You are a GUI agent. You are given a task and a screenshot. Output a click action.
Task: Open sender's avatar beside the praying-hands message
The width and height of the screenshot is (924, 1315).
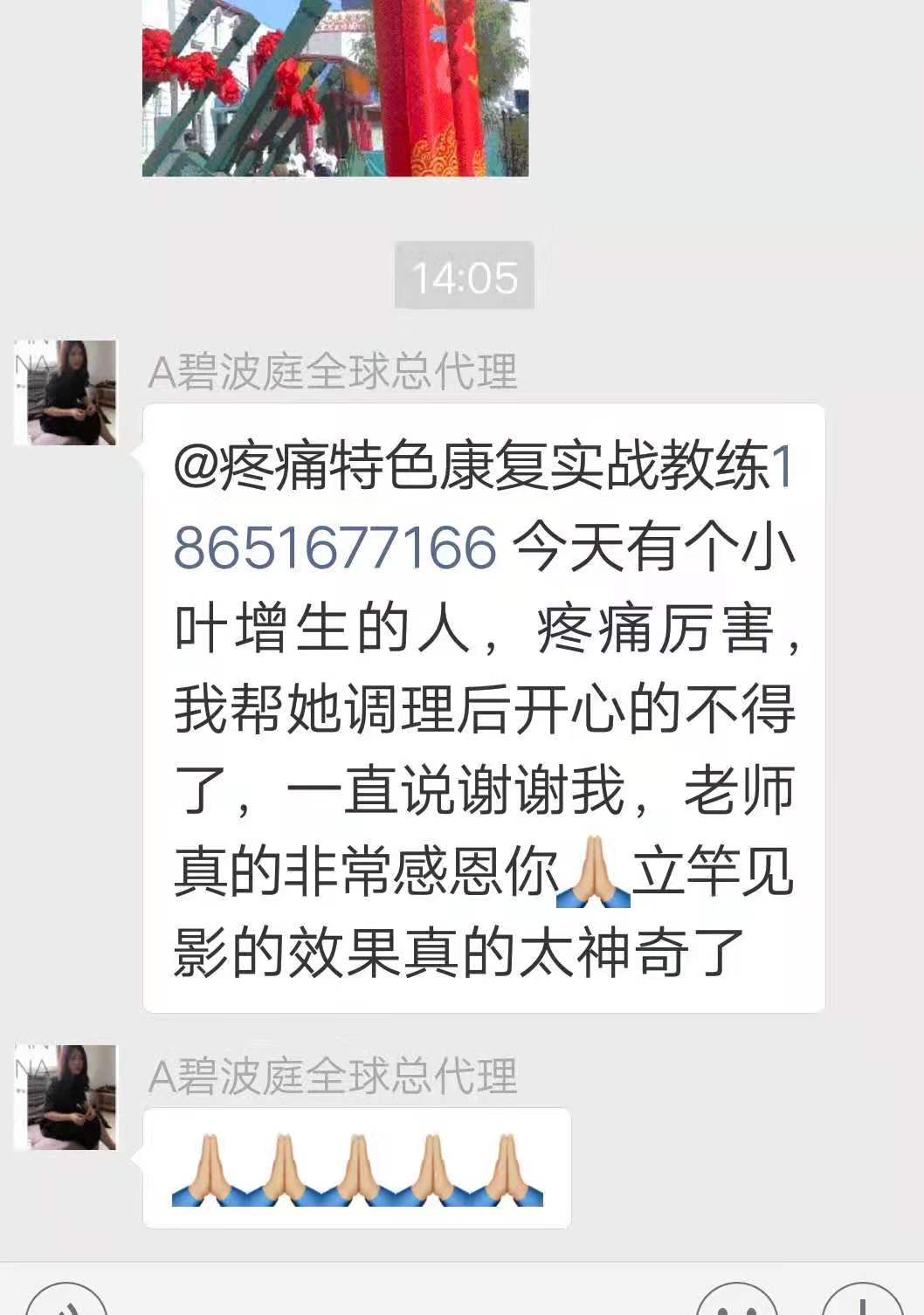[x=66, y=1097]
